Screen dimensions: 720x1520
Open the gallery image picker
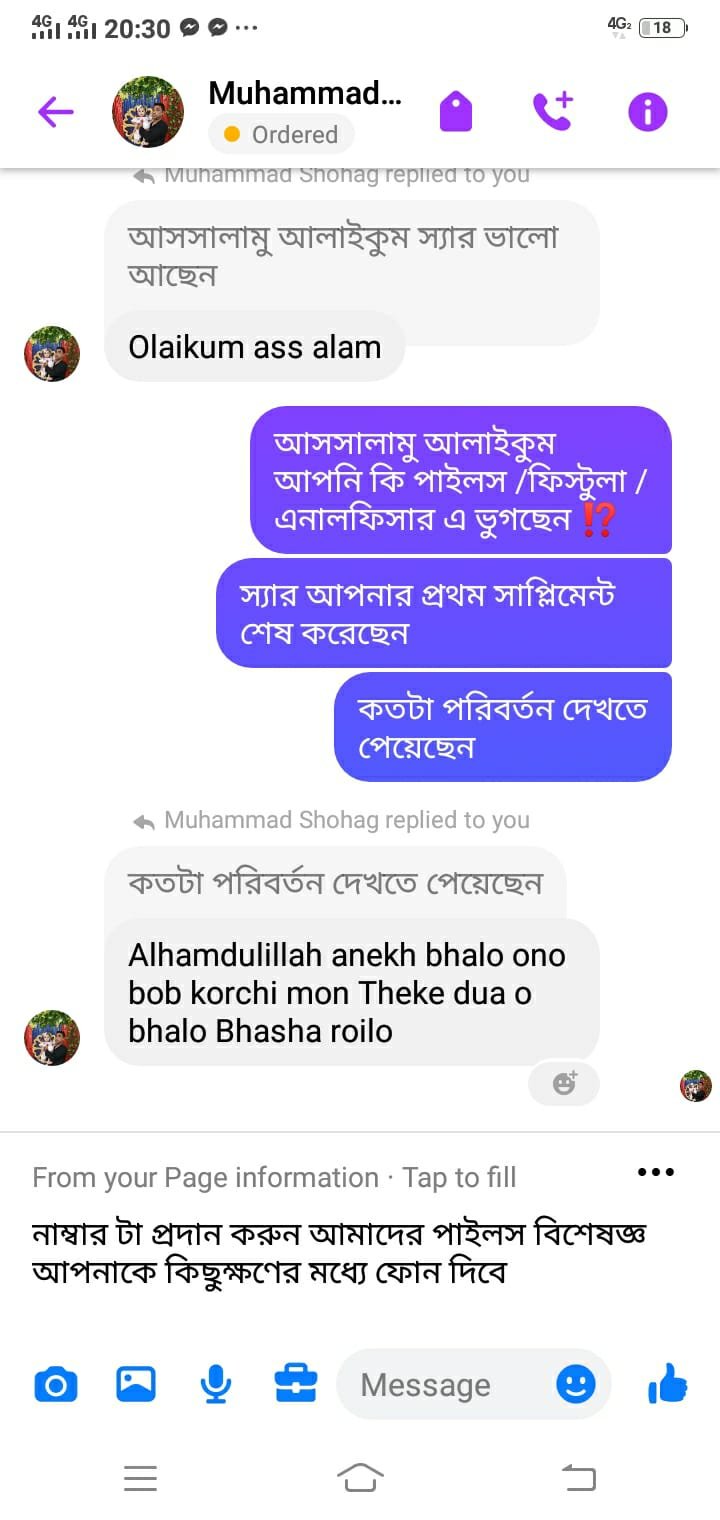[136, 1385]
